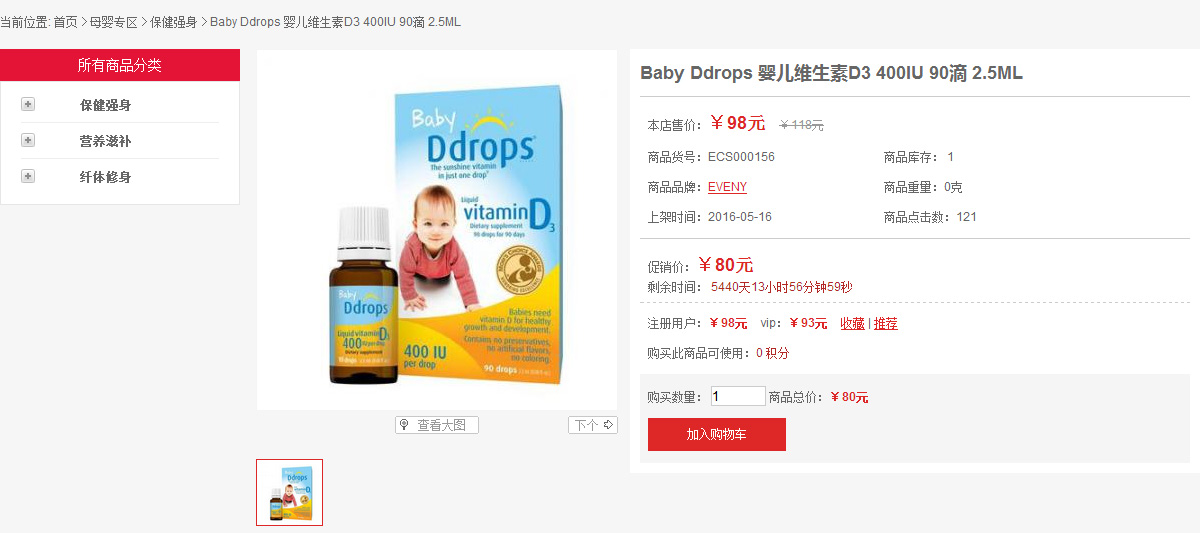Go to next product with 下个

tap(592, 425)
